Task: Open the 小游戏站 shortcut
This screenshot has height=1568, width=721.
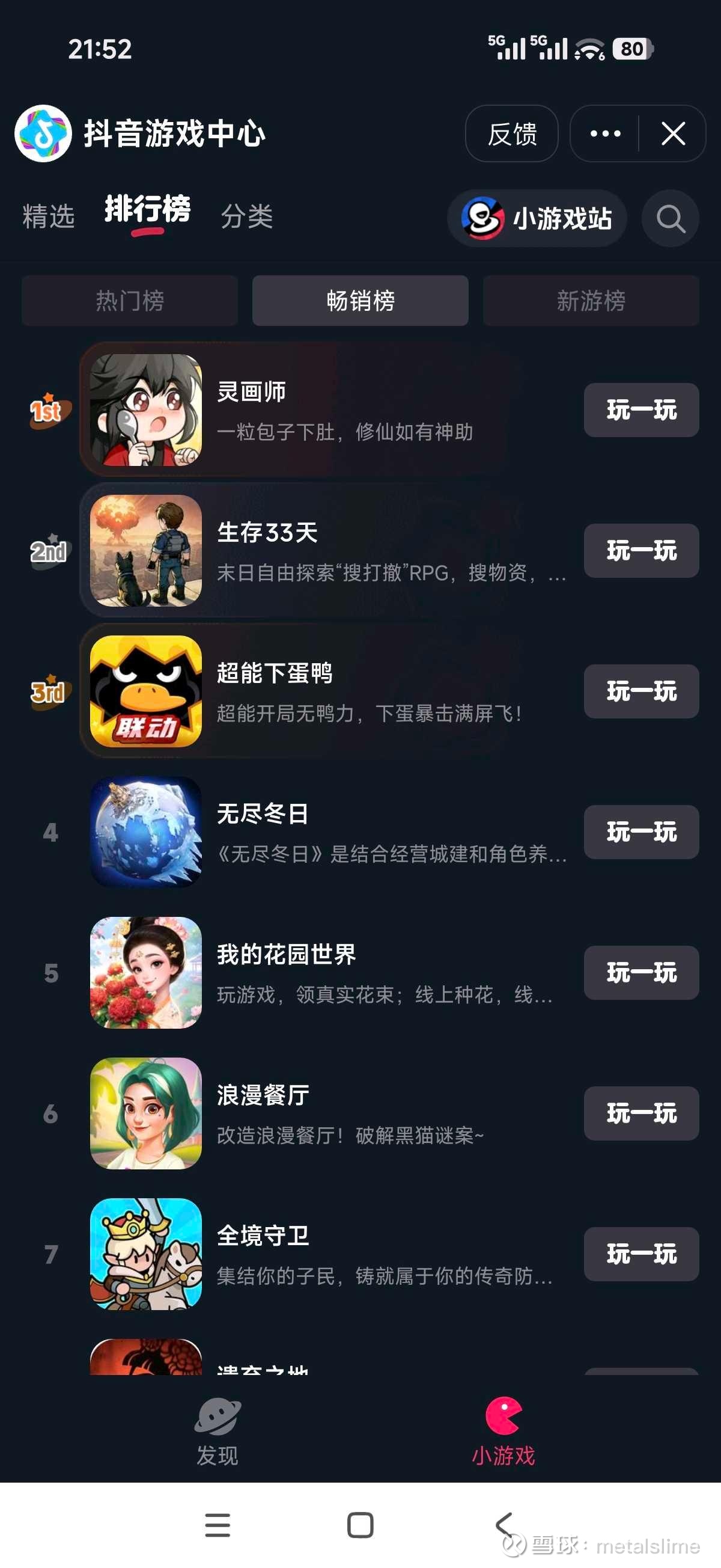Action: coord(537,218)
